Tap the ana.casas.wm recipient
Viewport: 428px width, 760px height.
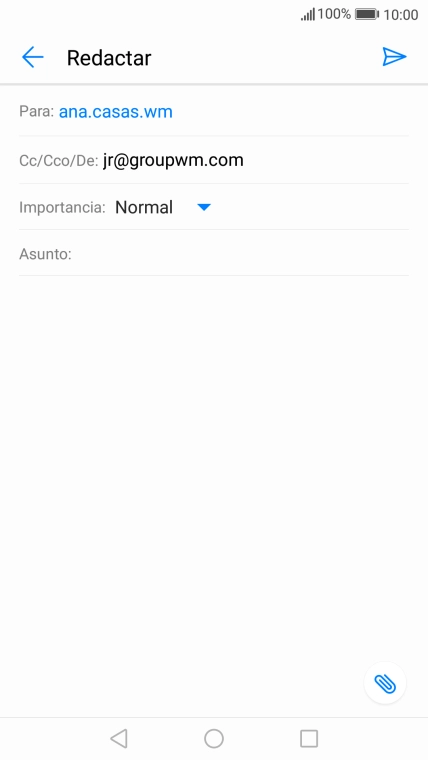tap(115, 112)
